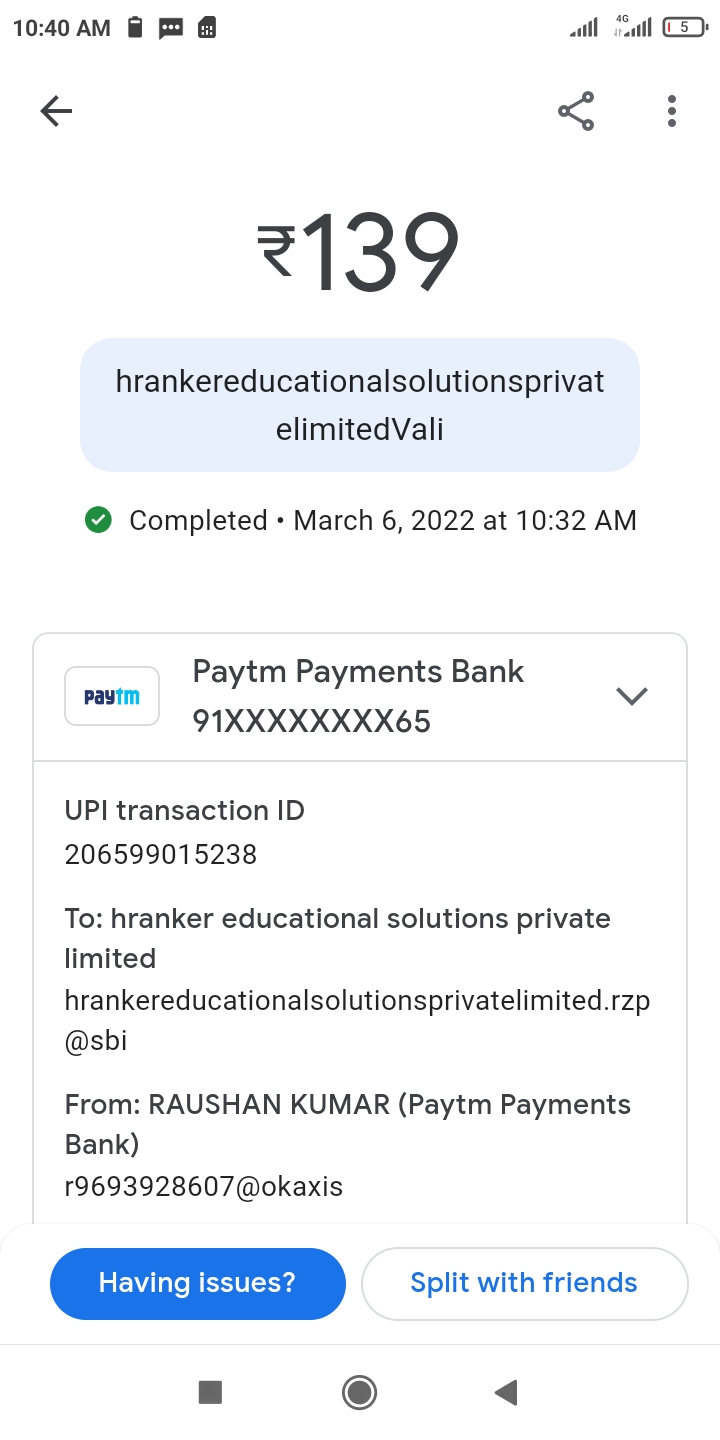Select Split with friends
Viewport: 720px width, 1440px height.
tap(524, 1283)
